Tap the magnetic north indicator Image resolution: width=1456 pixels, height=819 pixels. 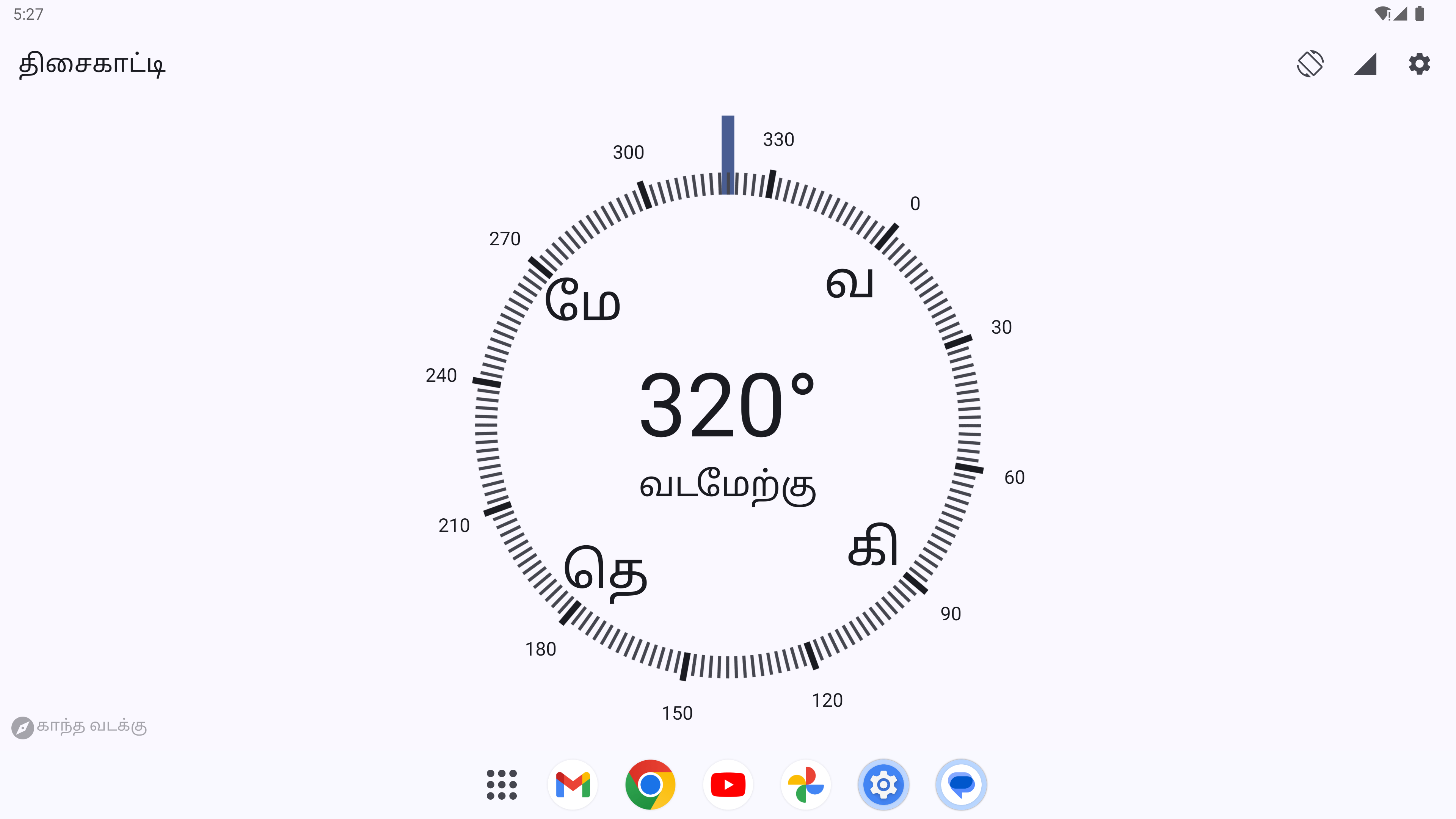tap(79, 727)
